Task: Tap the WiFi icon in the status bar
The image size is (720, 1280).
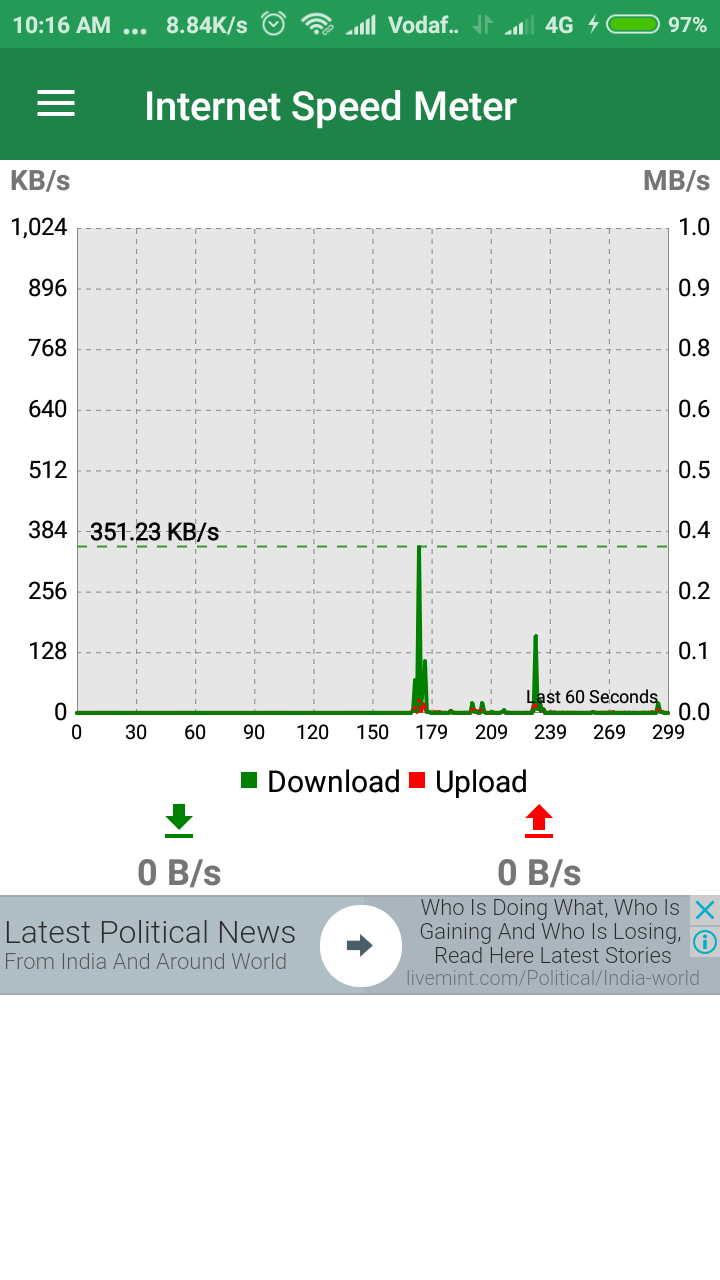Action: (x=318, y=23)
